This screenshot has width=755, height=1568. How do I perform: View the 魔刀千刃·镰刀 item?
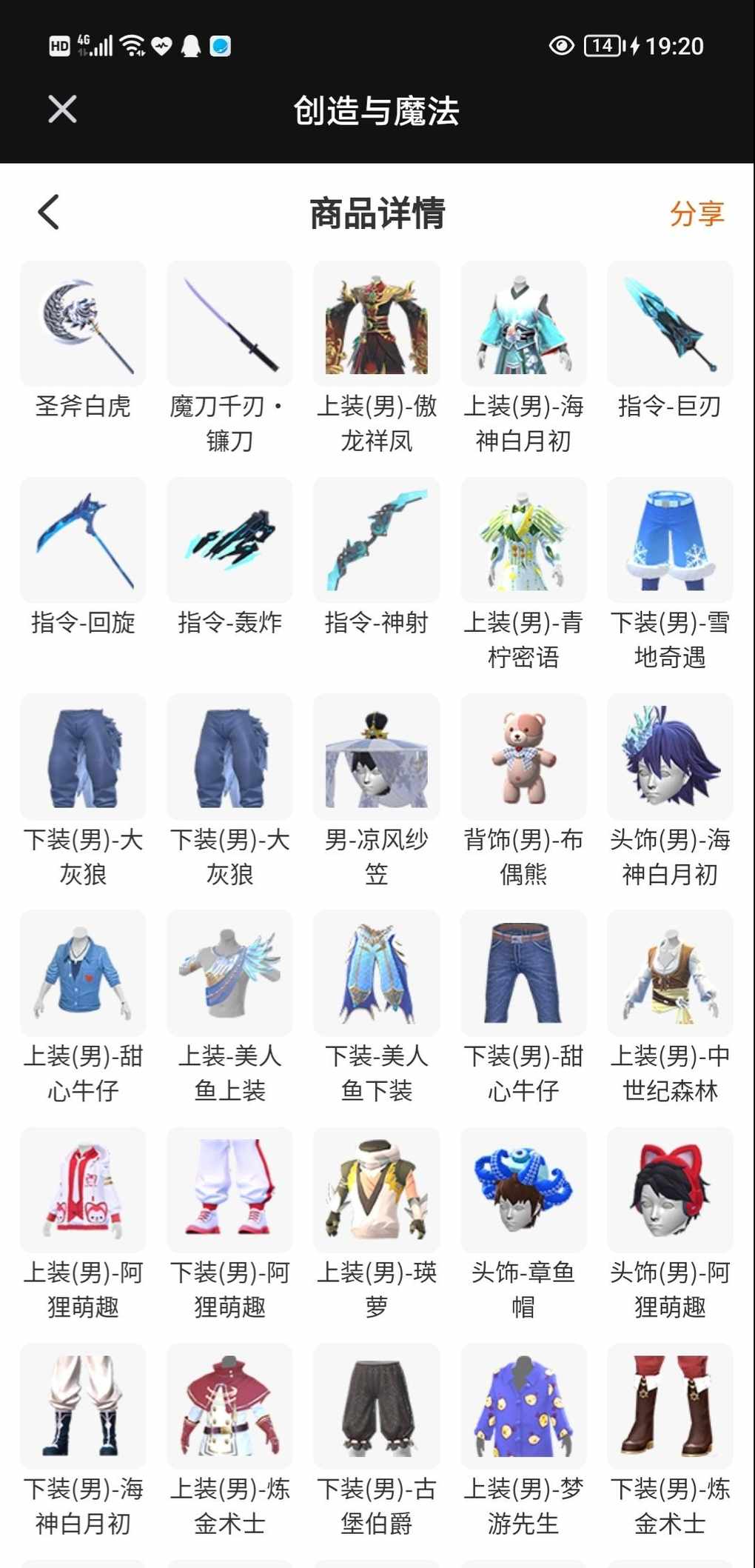point(229,324)
